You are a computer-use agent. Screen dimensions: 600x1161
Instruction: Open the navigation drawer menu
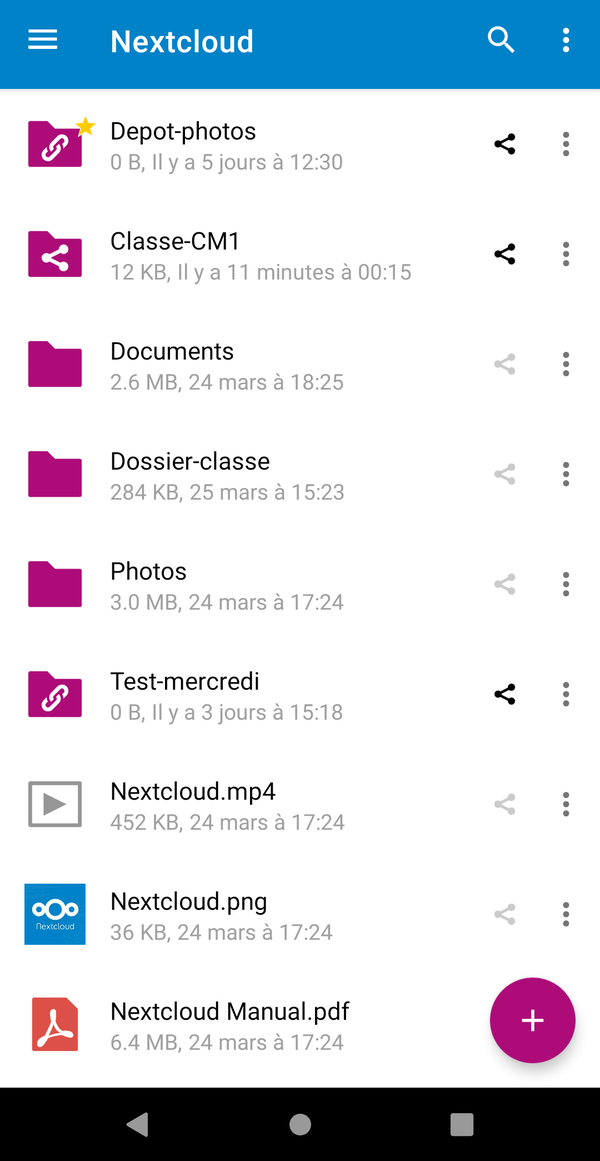click(x=43, y=40)
